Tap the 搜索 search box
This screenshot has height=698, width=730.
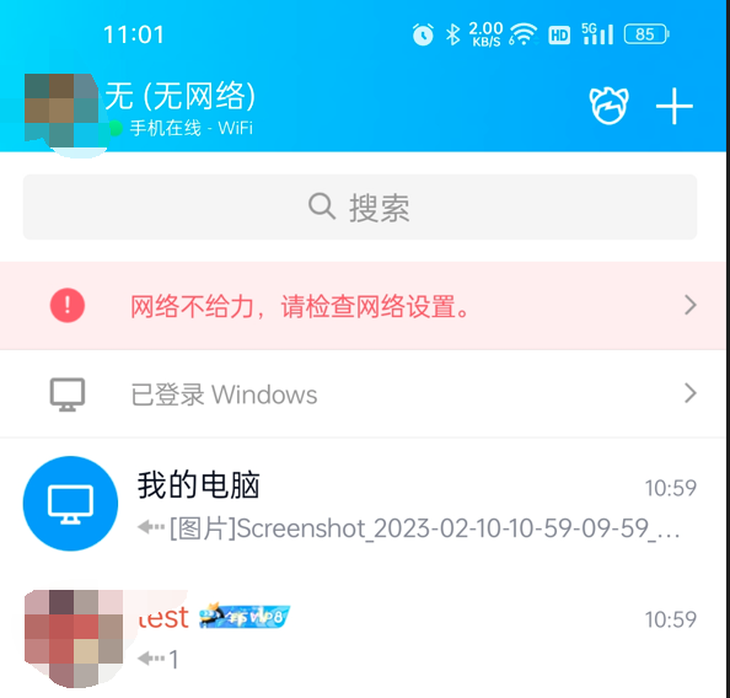click(x=360, y=207)
